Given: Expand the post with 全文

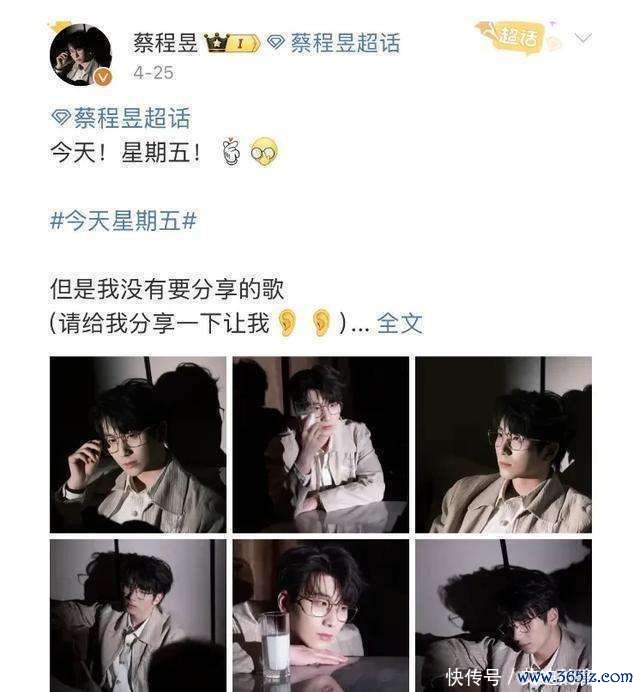Looking at the screenshot, I should click(x=400, y=323).
